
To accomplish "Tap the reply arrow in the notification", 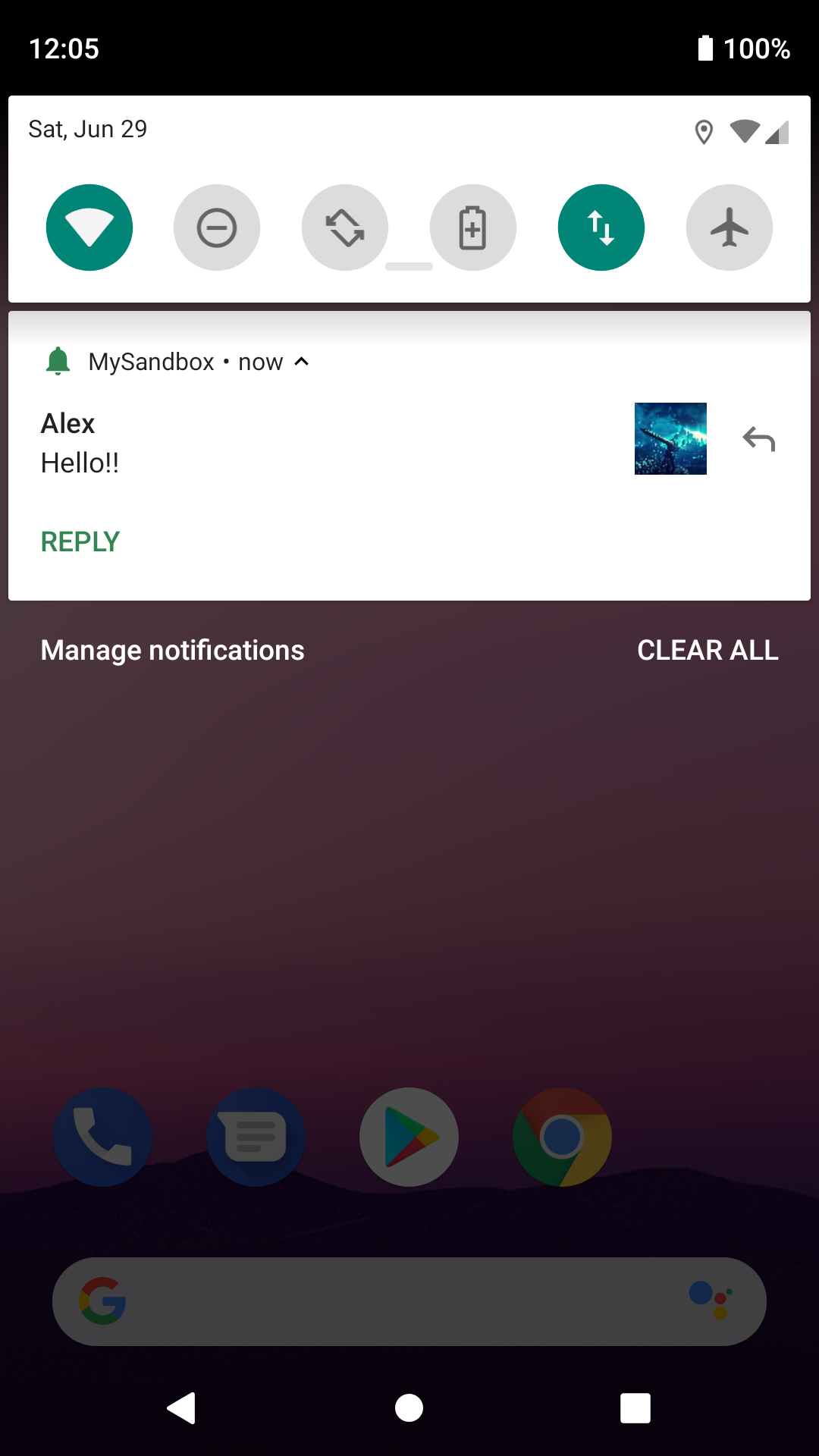I will point(758,438).
